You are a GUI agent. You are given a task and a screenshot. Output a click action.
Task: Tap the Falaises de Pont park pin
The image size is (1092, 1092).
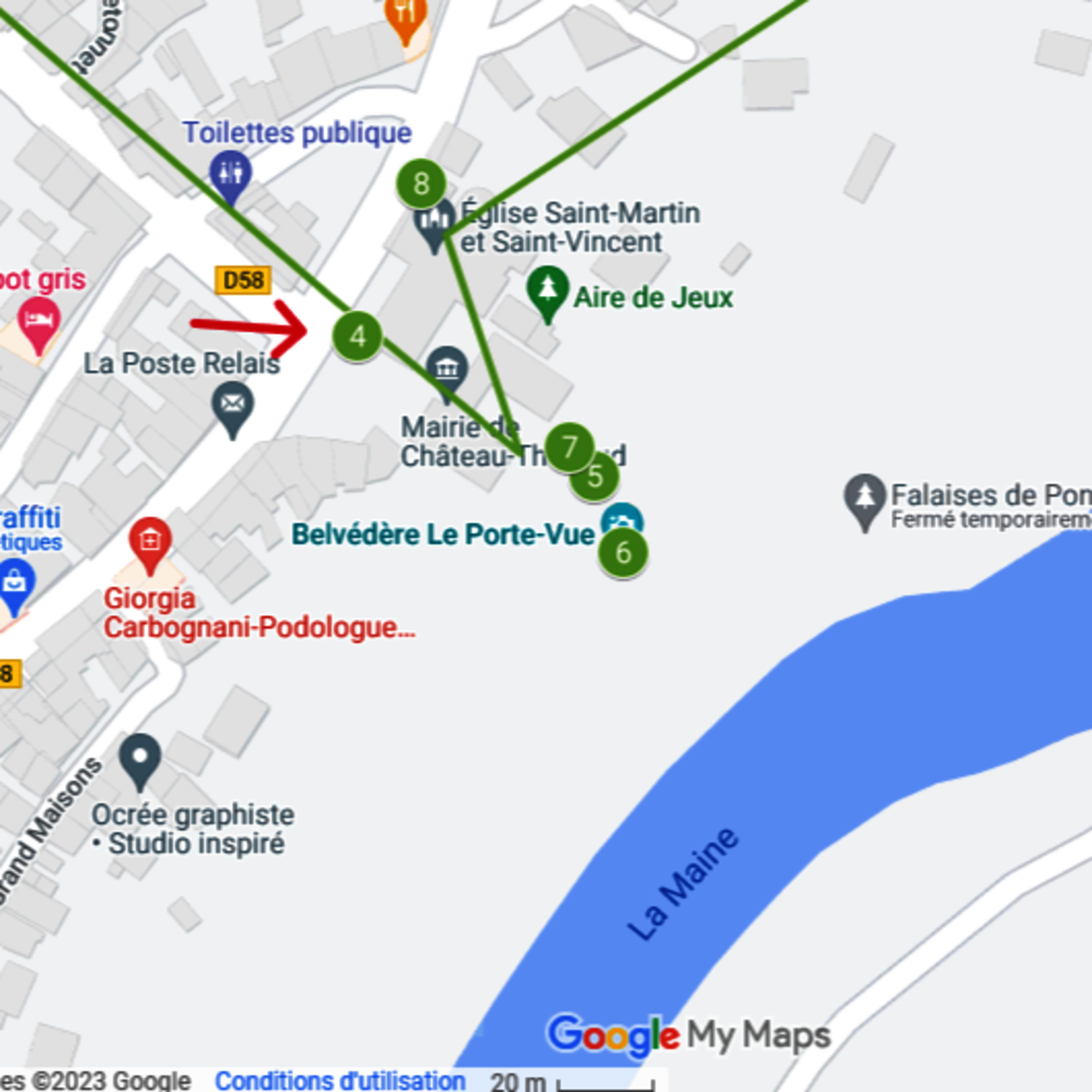click(864, 498)
